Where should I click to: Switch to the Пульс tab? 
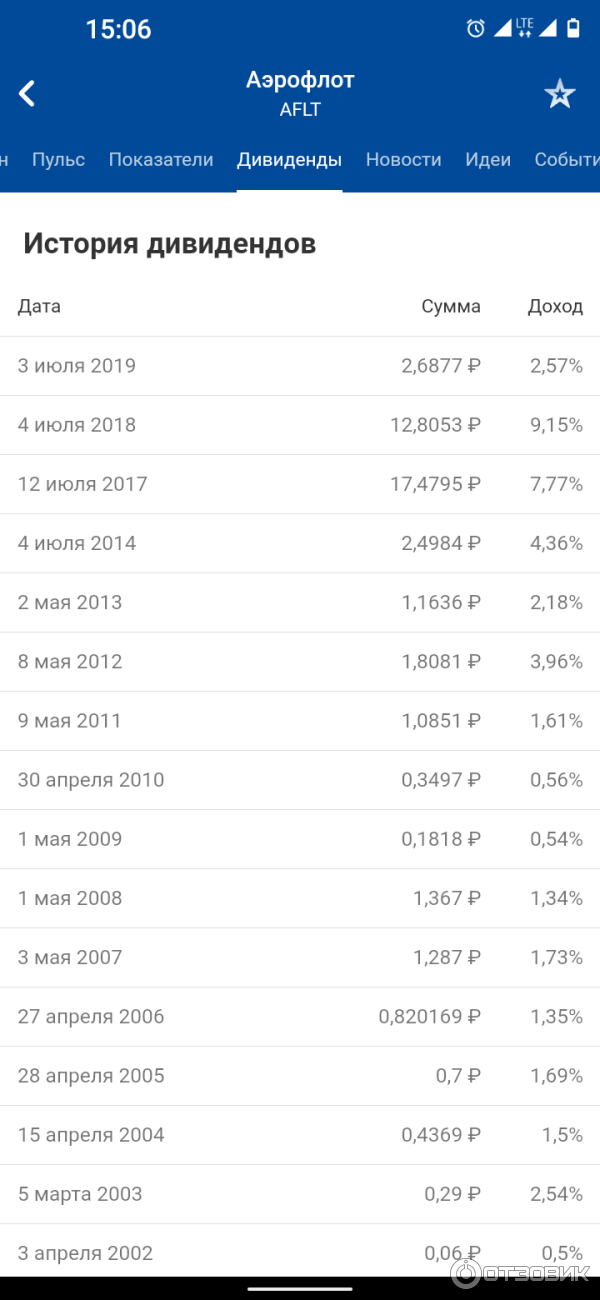[x=58, y=160]
